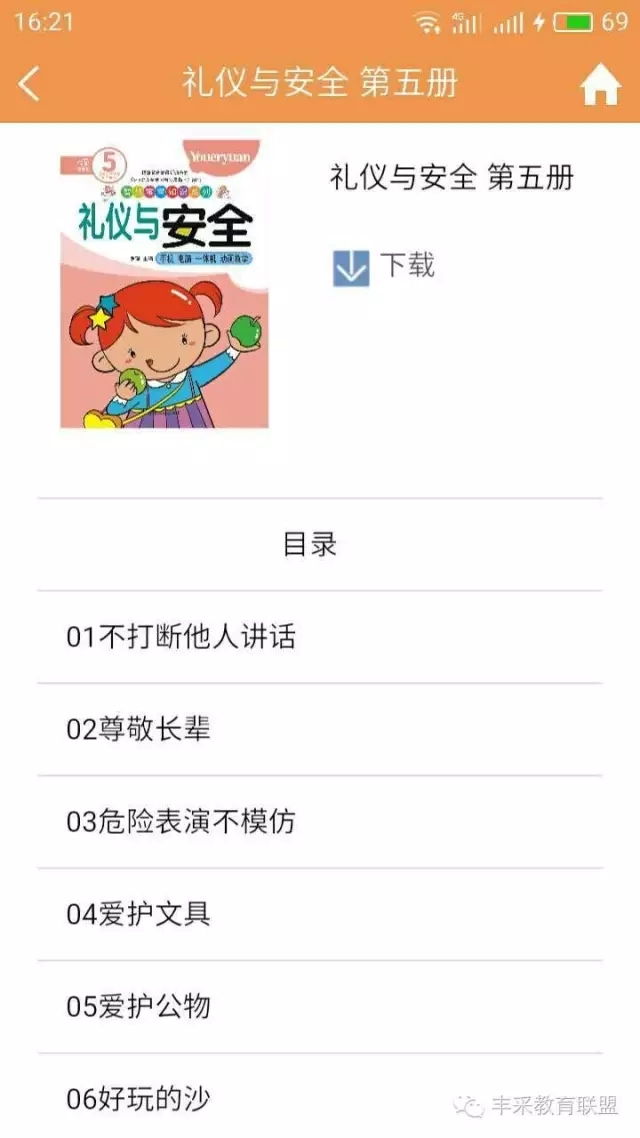View chapter 04爱护文具
The width and height of the screenshot is (640, 1138).
click(138, 914)
